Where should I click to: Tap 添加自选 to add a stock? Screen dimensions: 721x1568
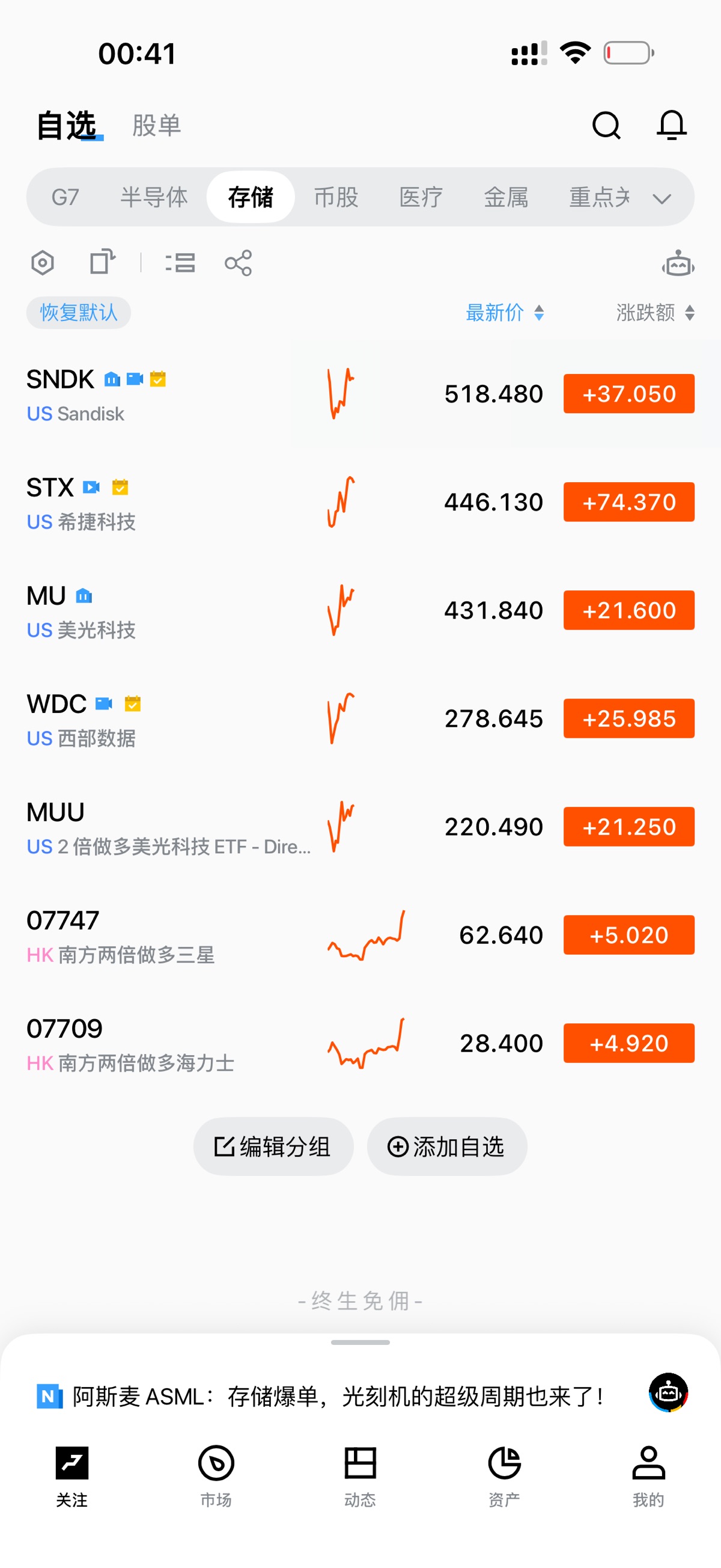pos(446,1147)
